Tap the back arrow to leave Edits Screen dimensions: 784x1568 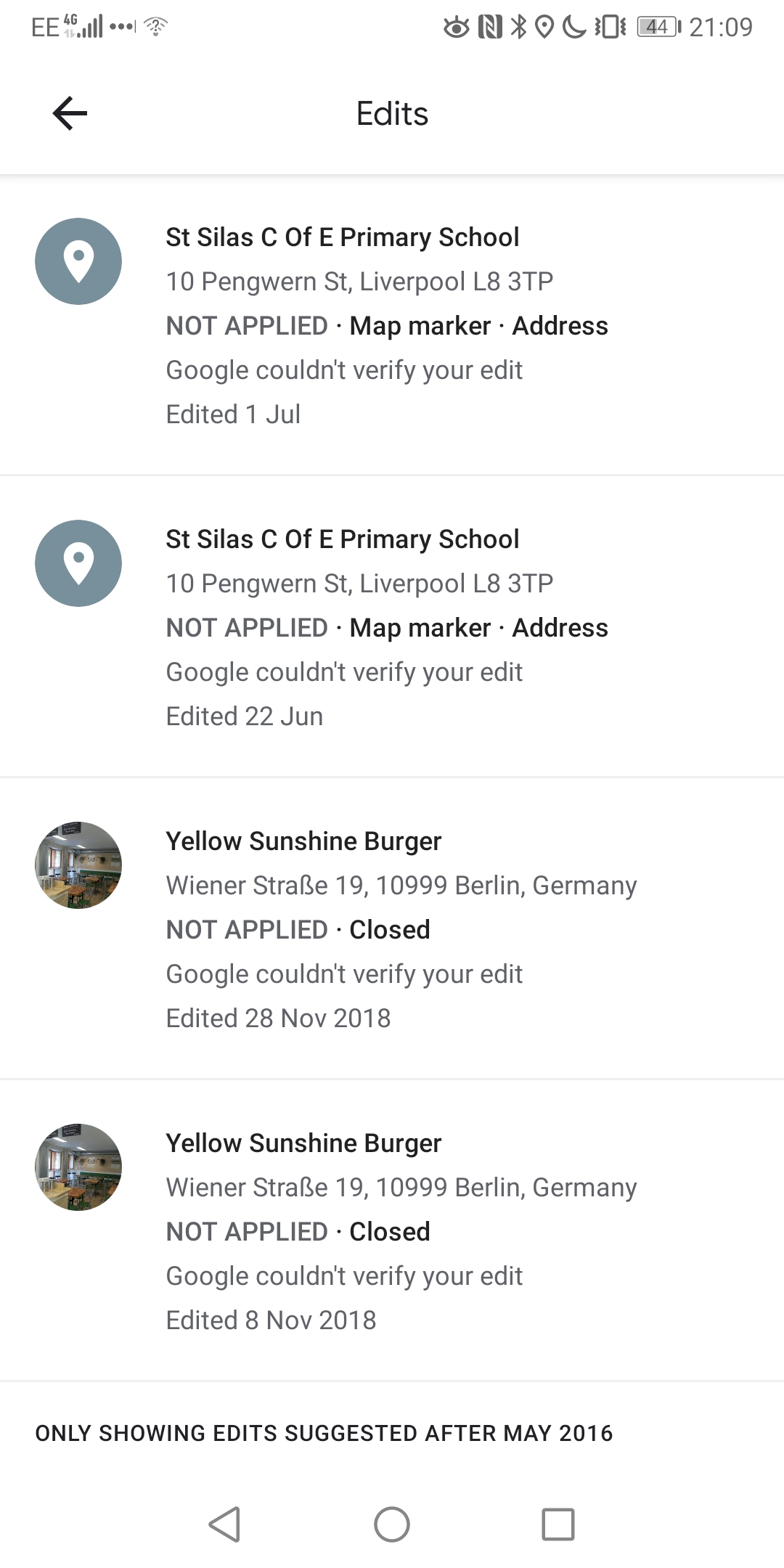[x=69, y=113]
